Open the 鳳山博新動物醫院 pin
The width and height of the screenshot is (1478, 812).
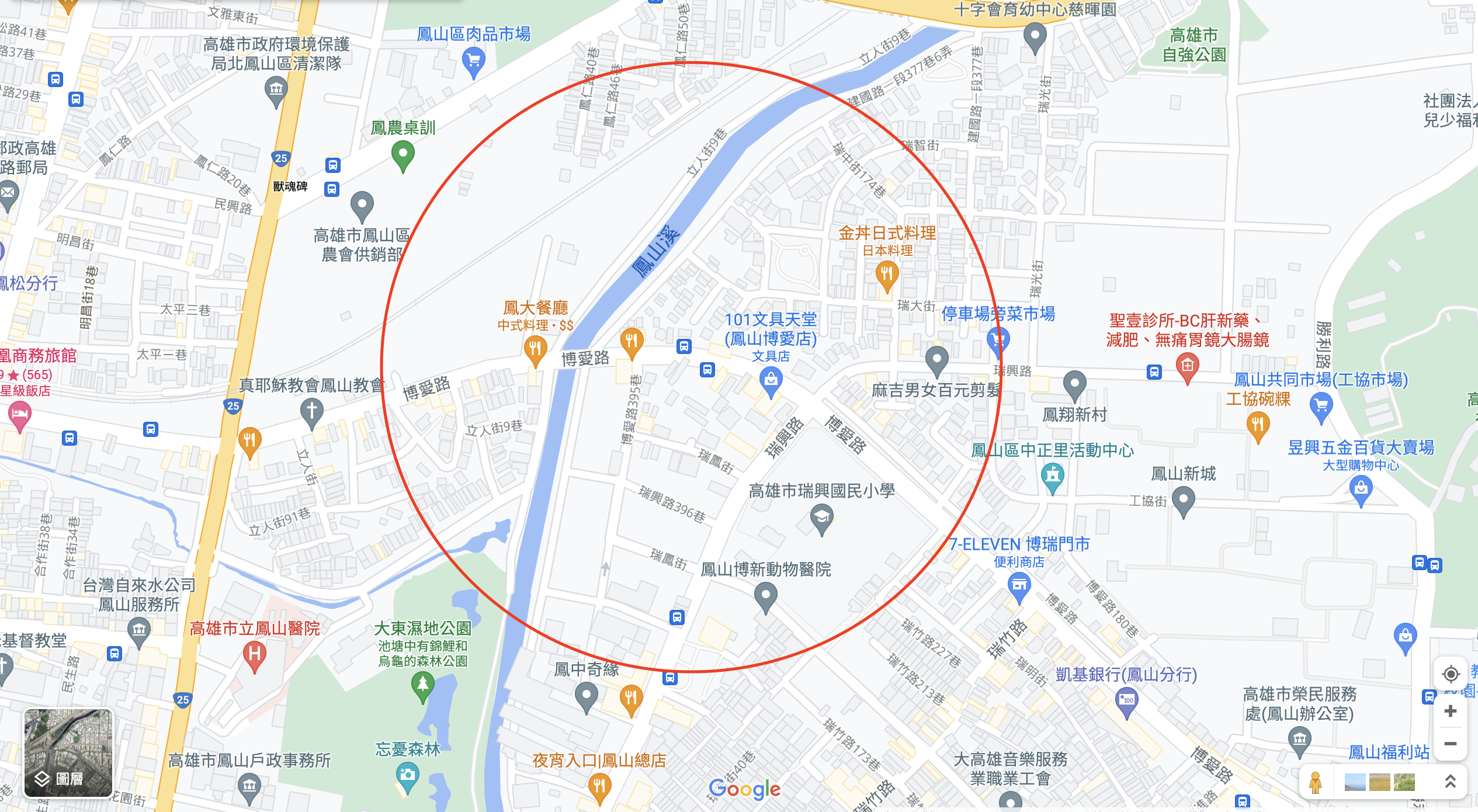765,597
